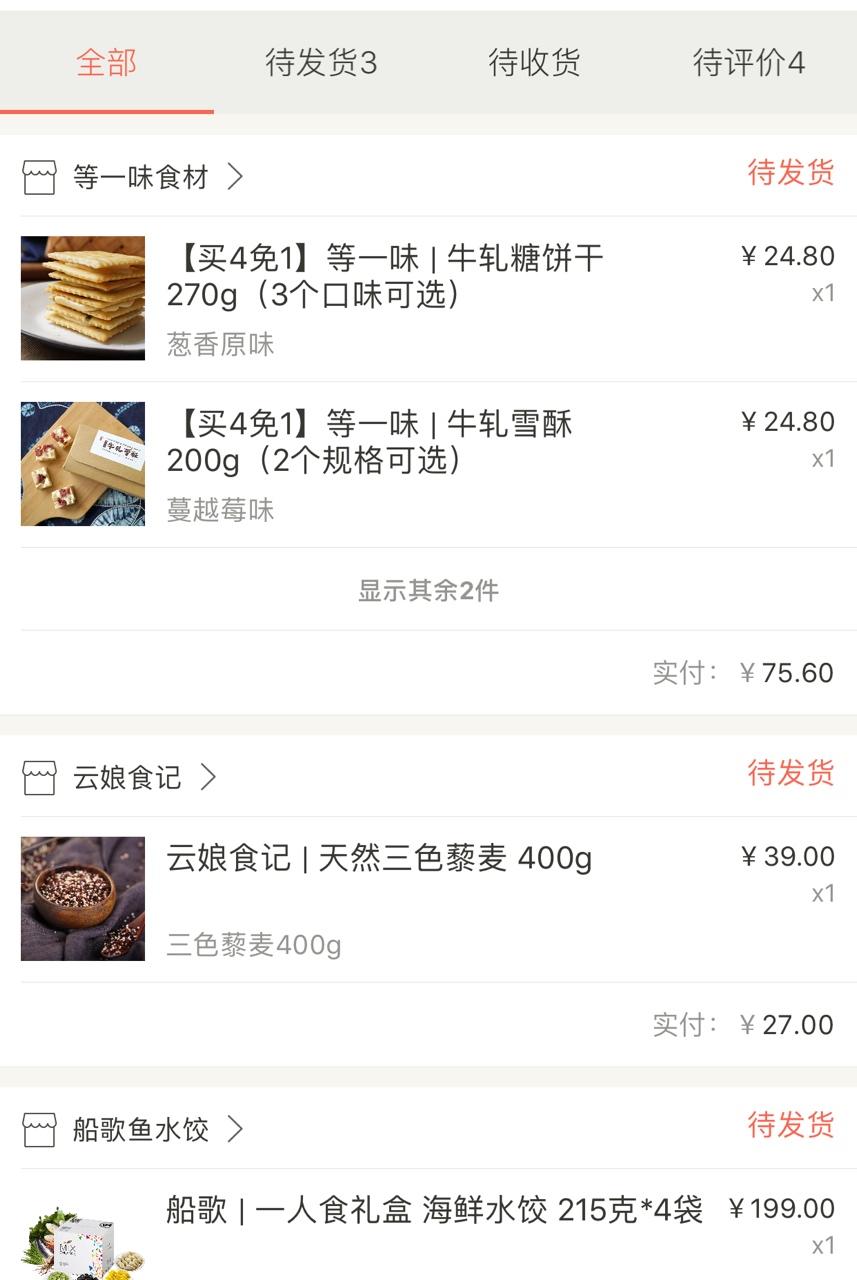The image size is (857, 1280).
Task: Switch to the 待发货 tab
Action: (x=321, y=63)
